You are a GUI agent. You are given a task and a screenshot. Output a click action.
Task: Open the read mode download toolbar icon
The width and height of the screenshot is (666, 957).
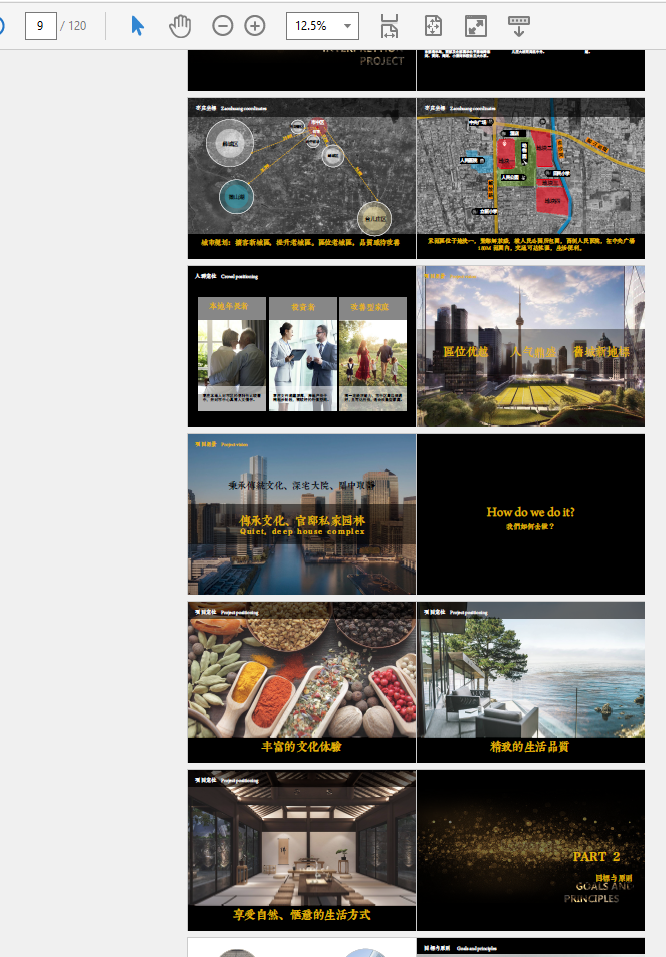519,26
